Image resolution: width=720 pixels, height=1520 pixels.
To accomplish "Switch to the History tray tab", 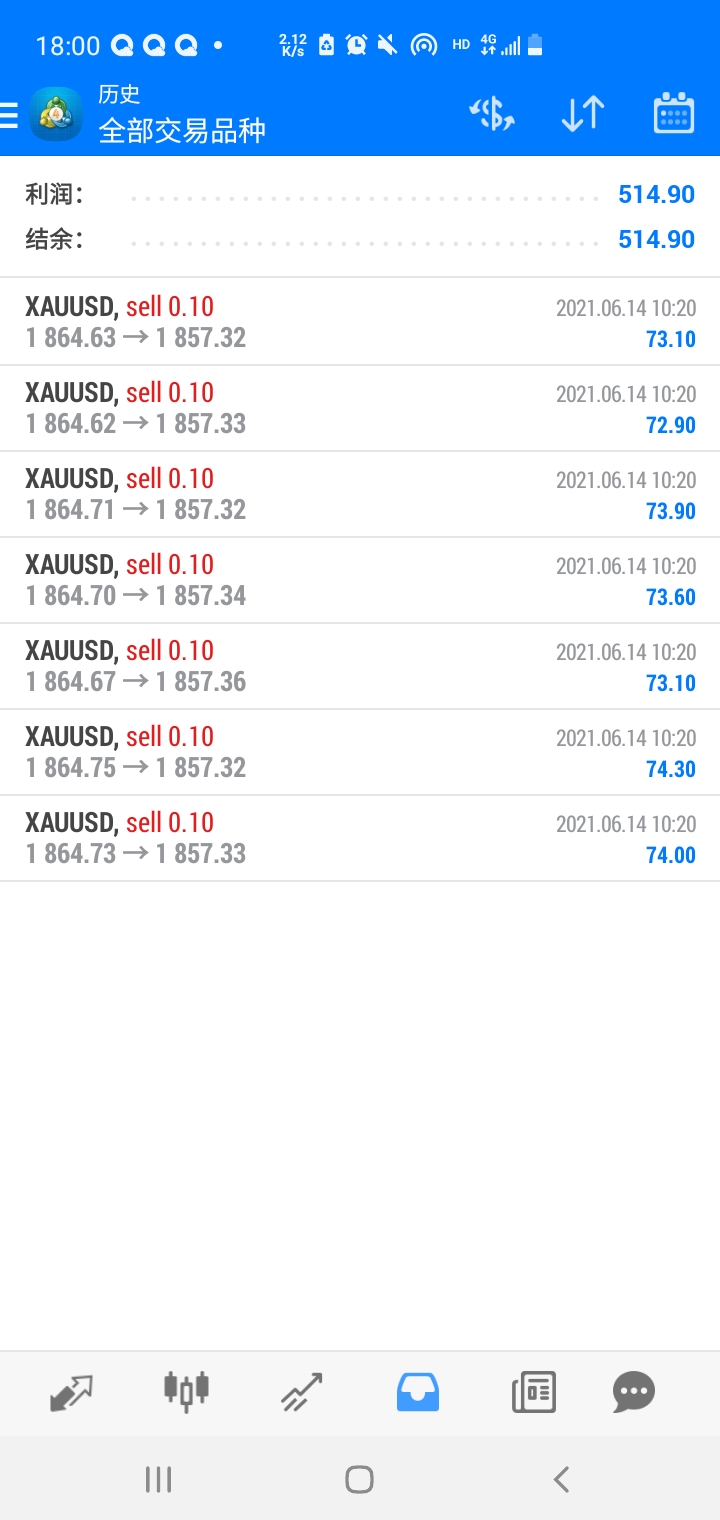I will (x=418, y=1392).
